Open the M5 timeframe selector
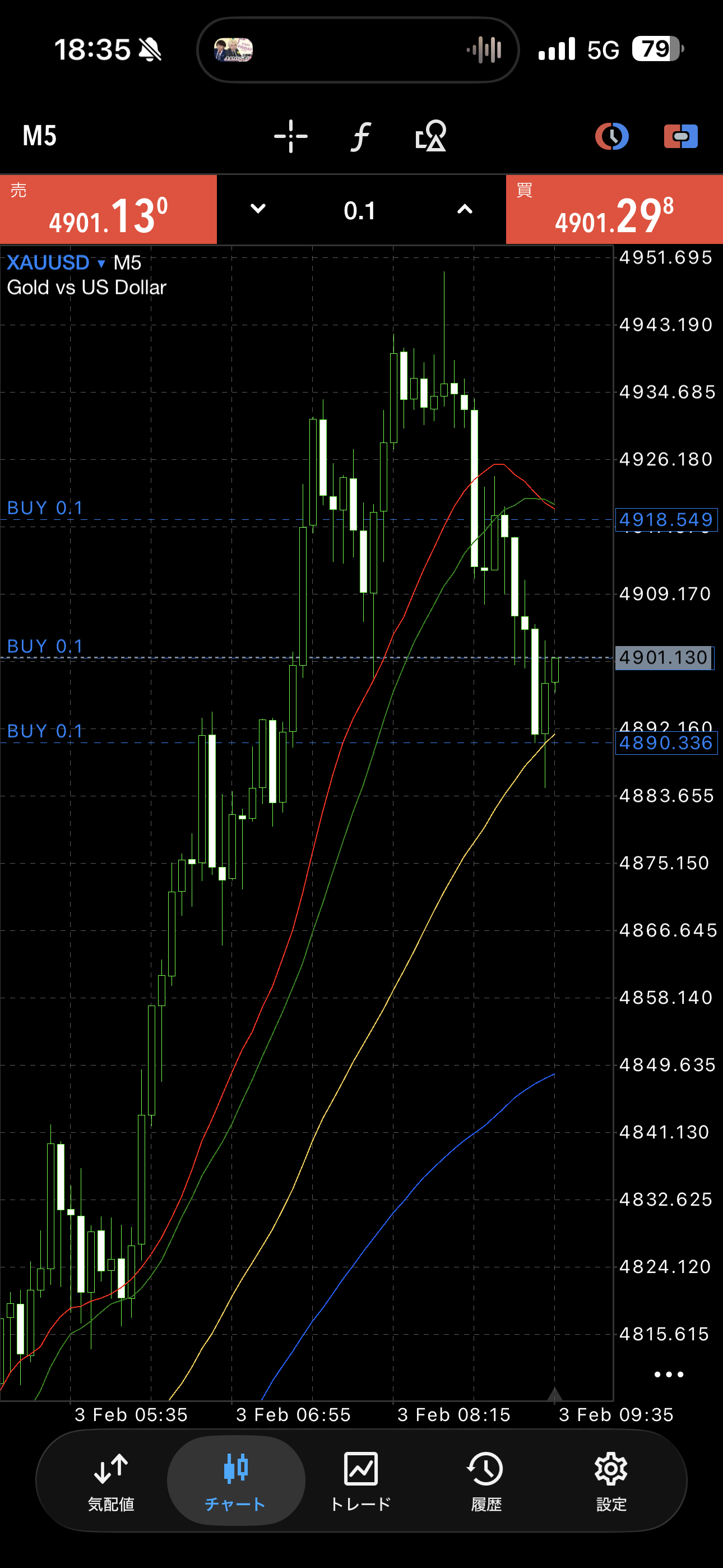Viewport: 723px width, 1568px height. (40, 136)
